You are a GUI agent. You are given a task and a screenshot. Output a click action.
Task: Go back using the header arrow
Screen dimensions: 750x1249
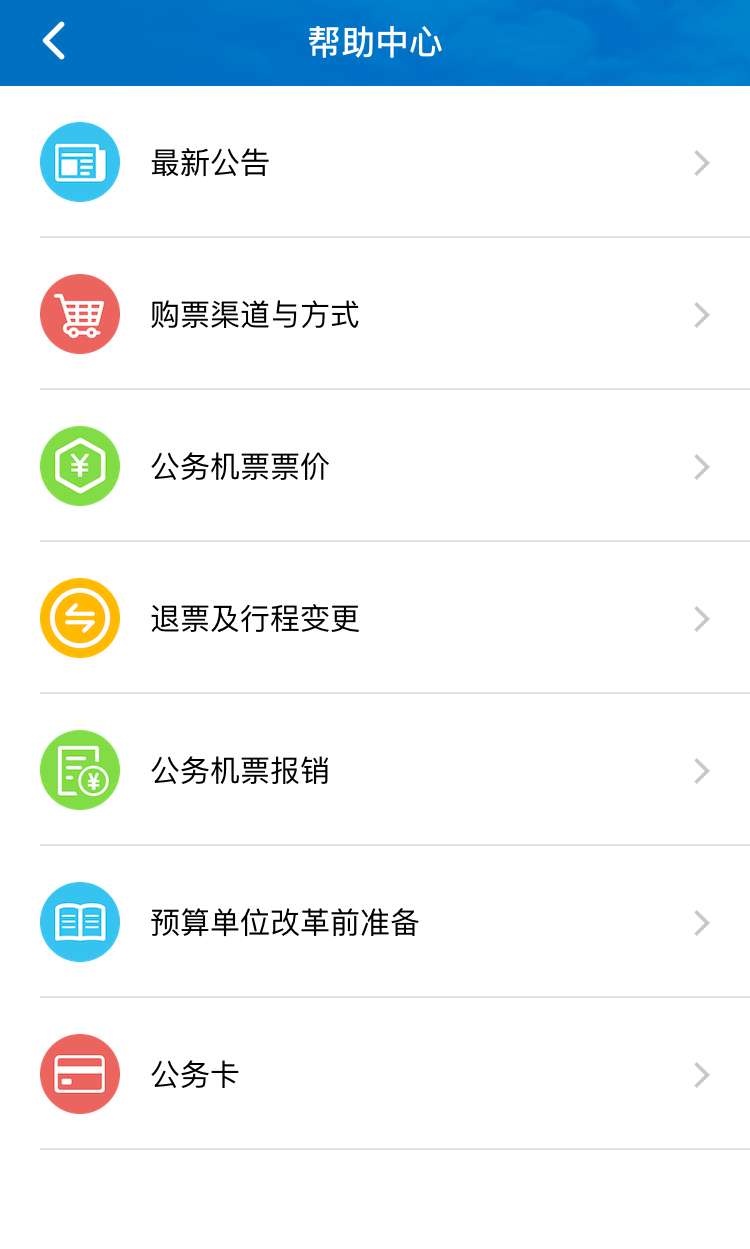pyautogui.click(x=54, y=42)
